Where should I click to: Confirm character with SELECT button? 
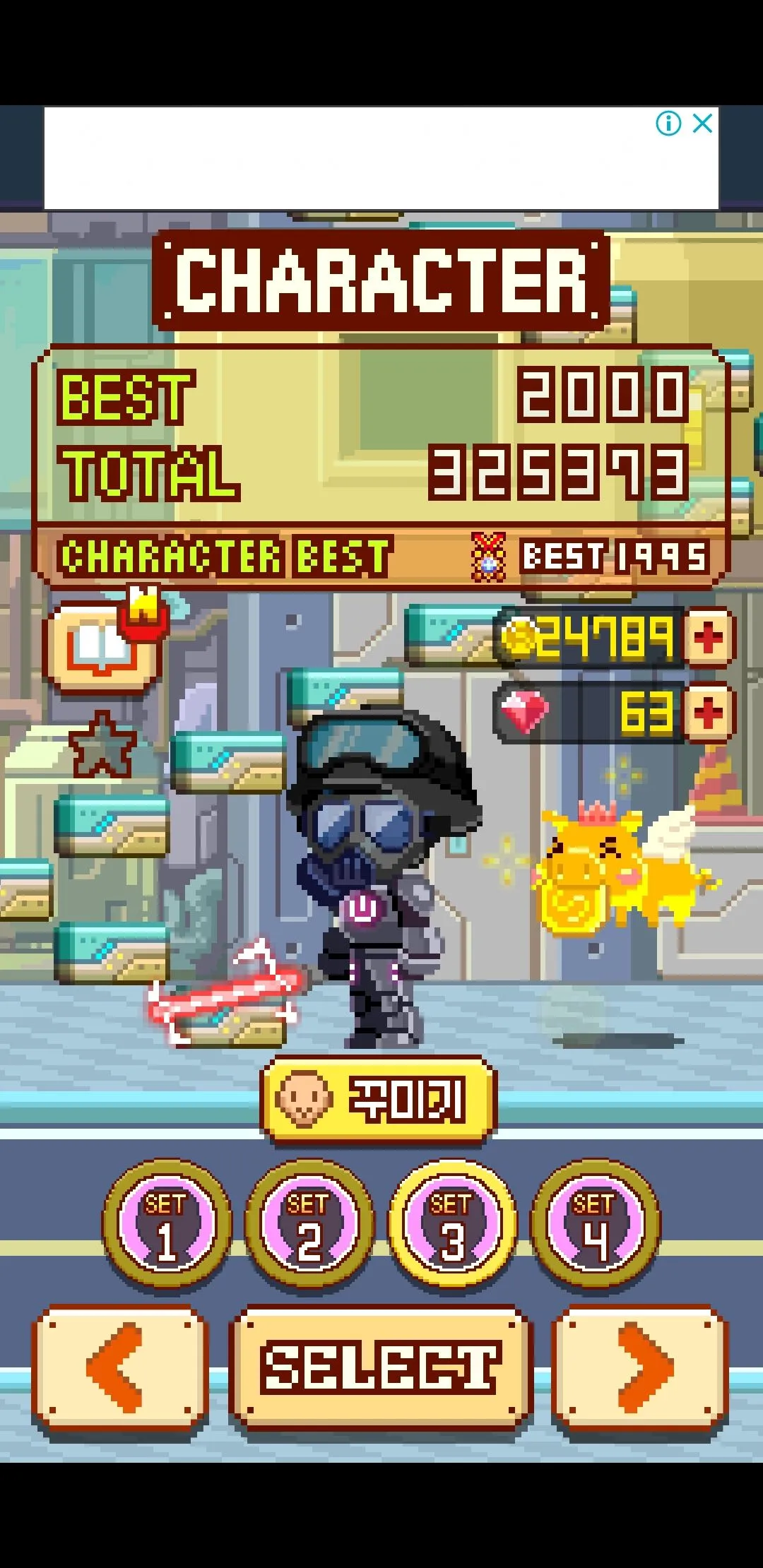tap(381, 1368)
